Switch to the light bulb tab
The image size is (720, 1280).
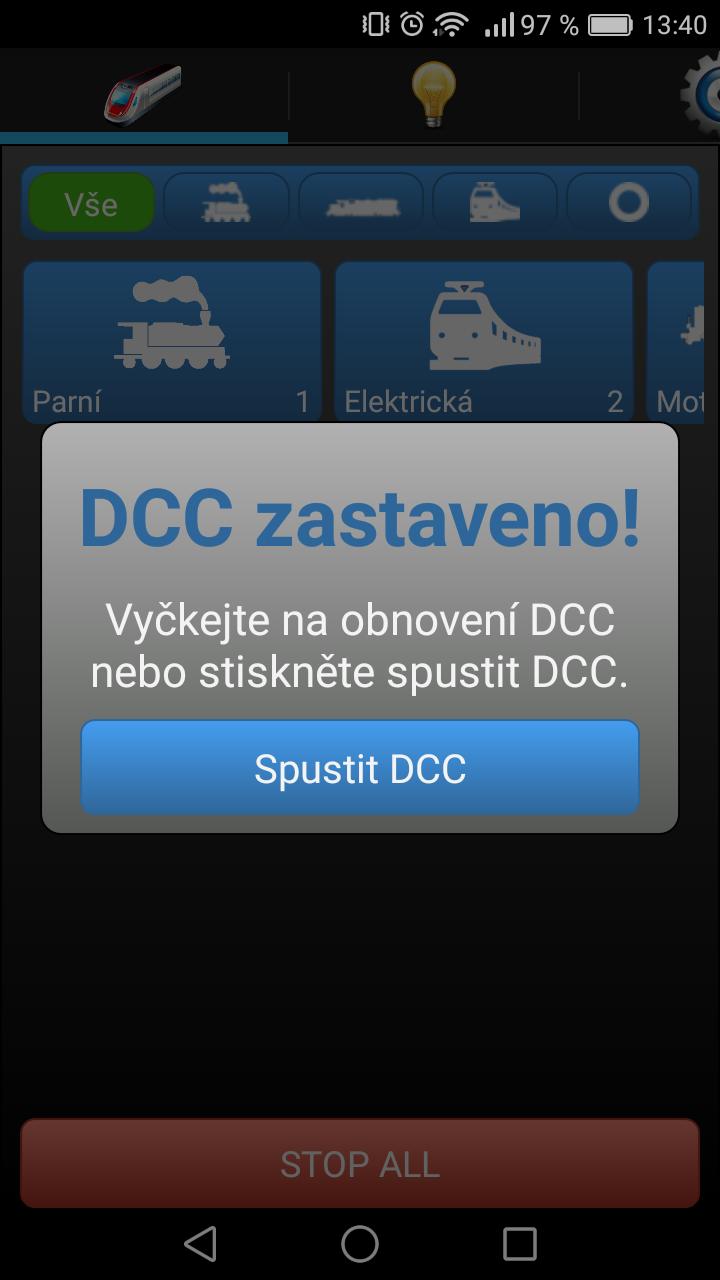click(433, 96)
